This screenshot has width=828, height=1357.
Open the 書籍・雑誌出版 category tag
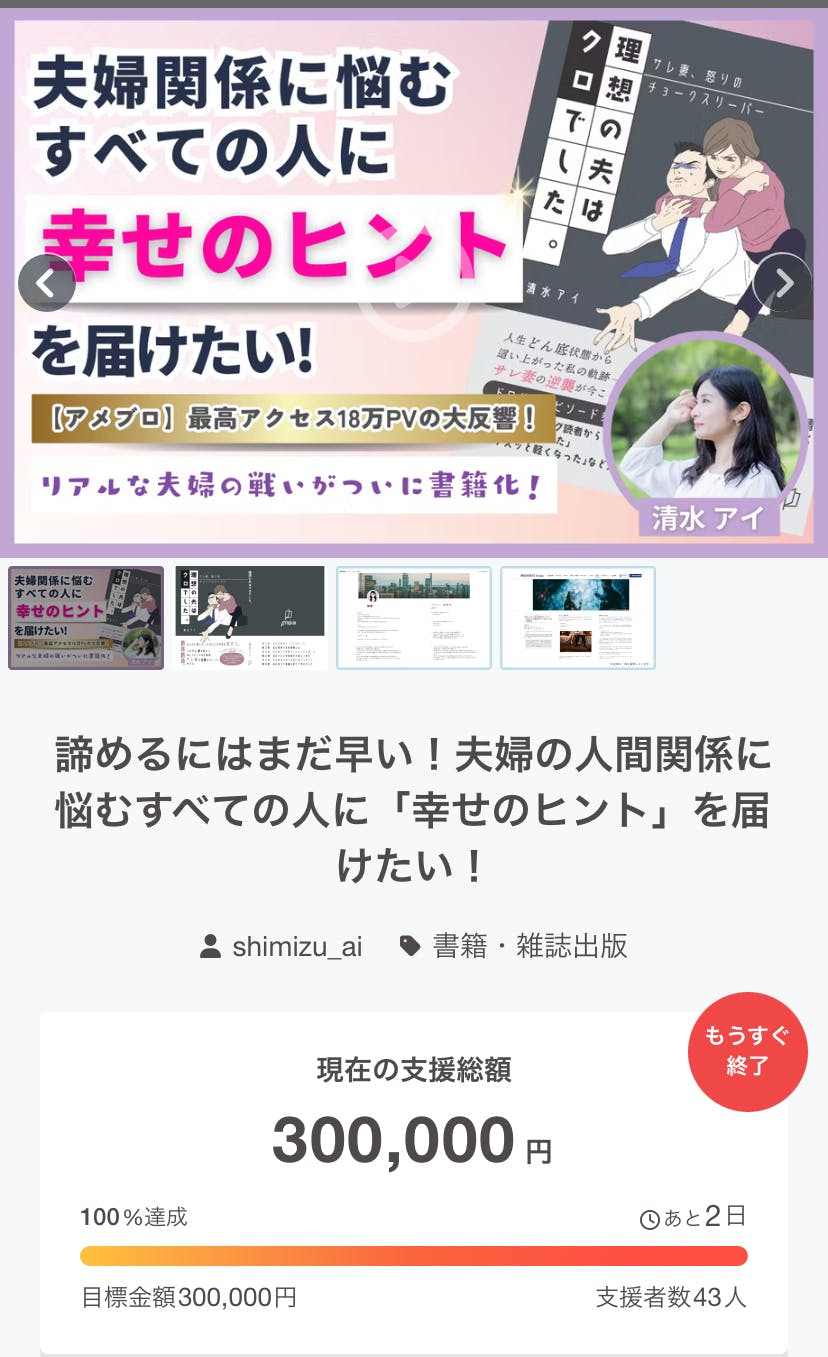[530, 946]
